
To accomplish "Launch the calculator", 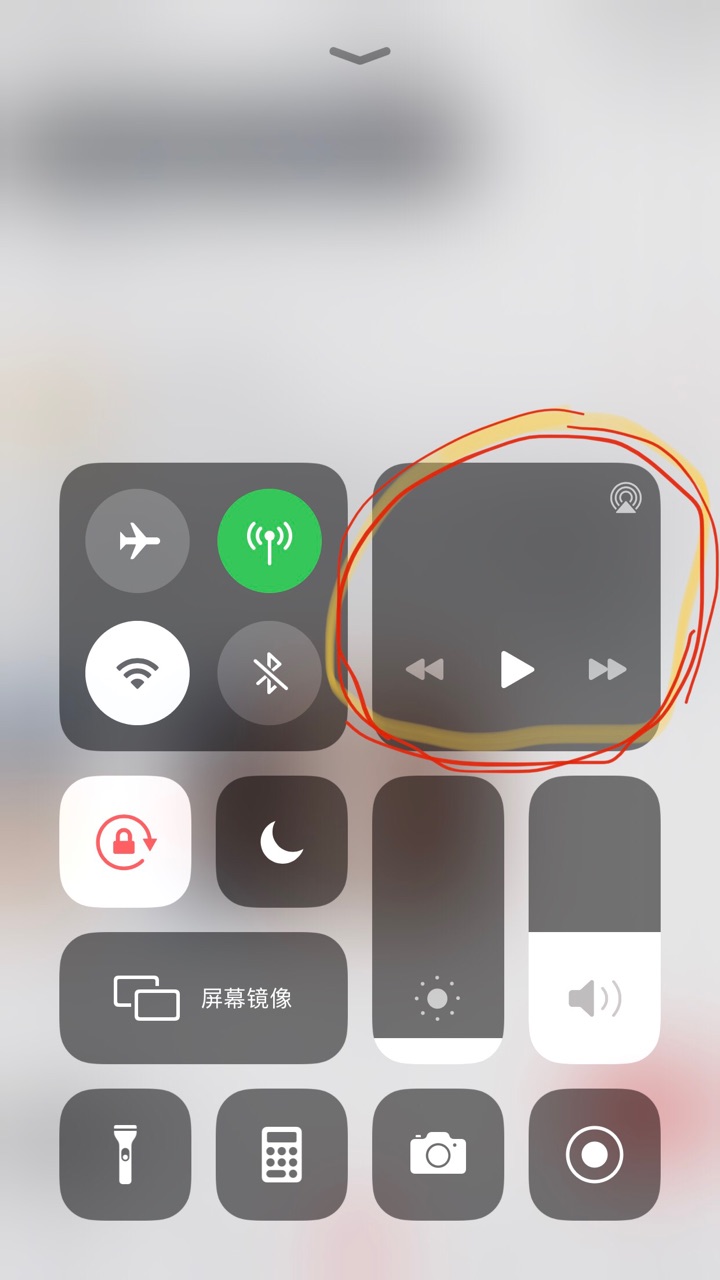I will click(x=281, y=1154).
